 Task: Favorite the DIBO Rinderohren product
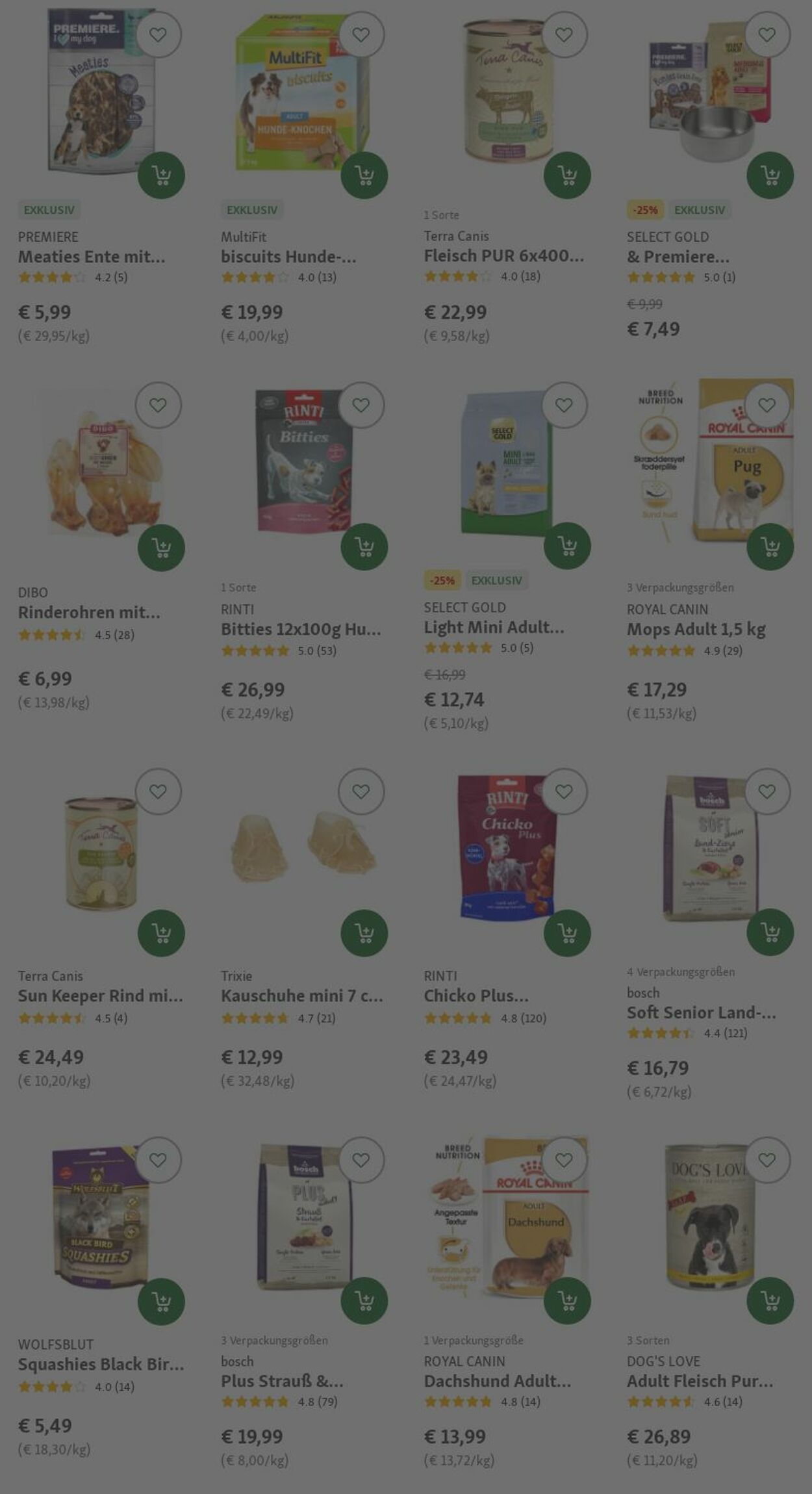pyautogui.click(x=158, y=406)
